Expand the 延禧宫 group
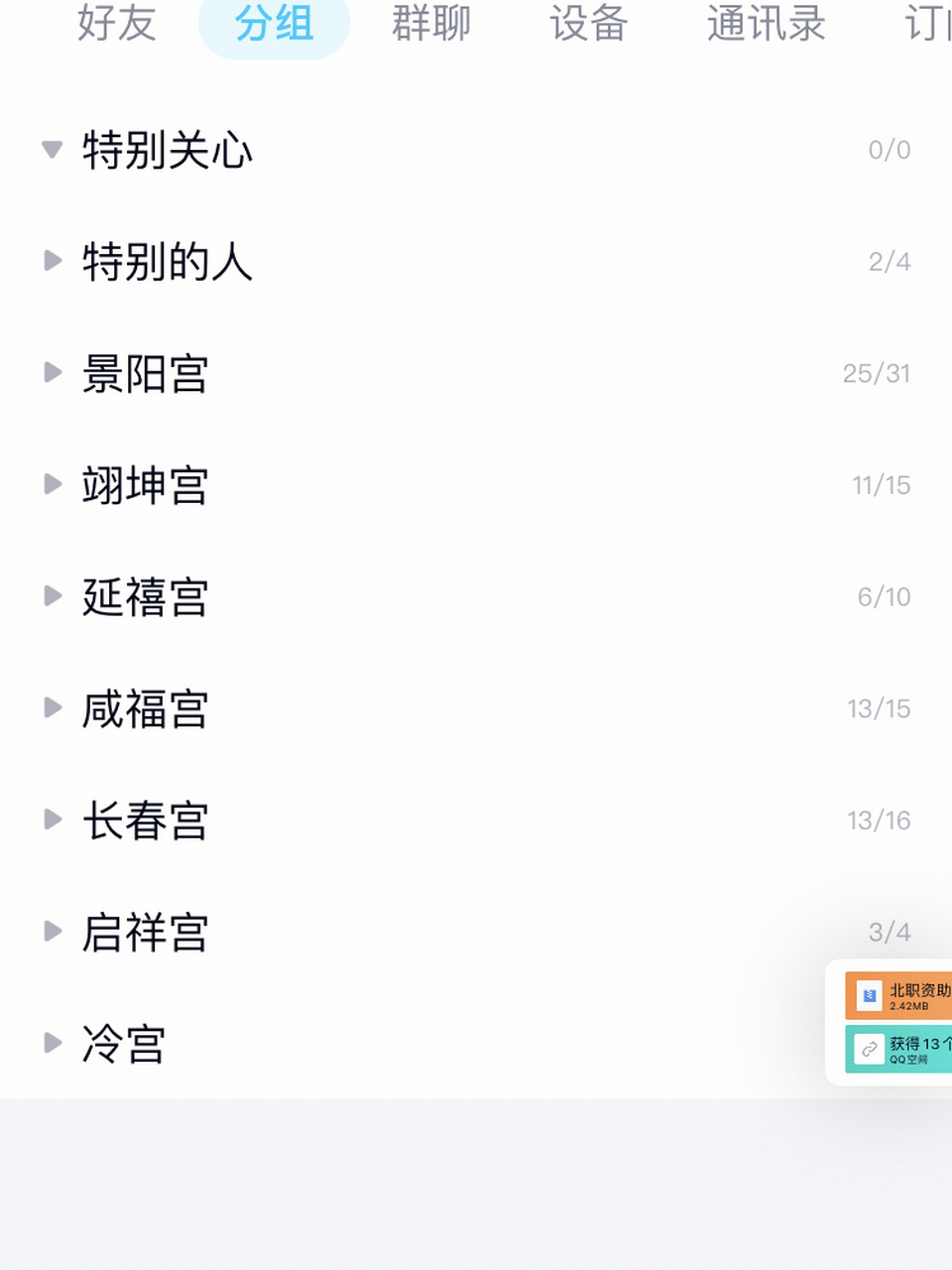The height and width of the screenshot is (1270, 952). pos(52,596)
